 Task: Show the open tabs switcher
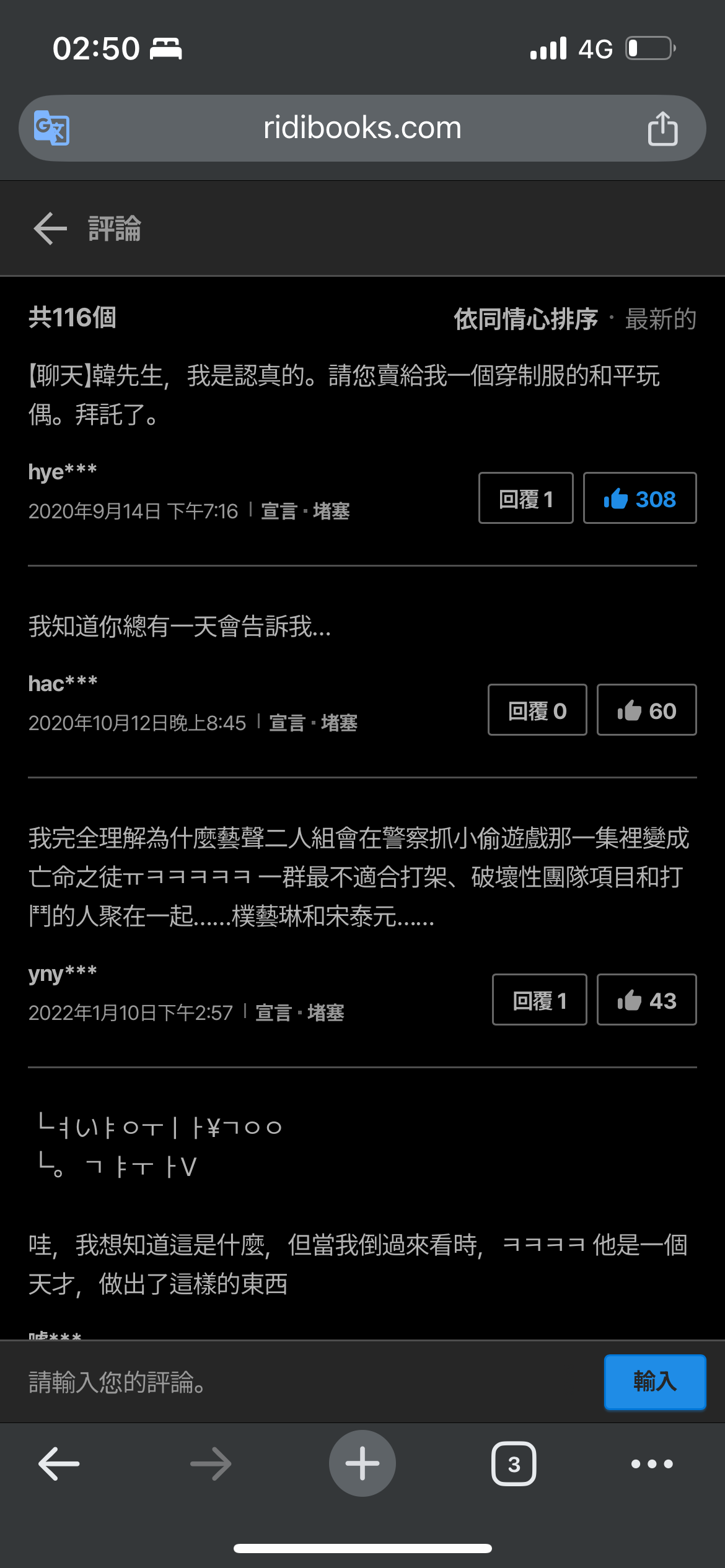click(514, 1464)
